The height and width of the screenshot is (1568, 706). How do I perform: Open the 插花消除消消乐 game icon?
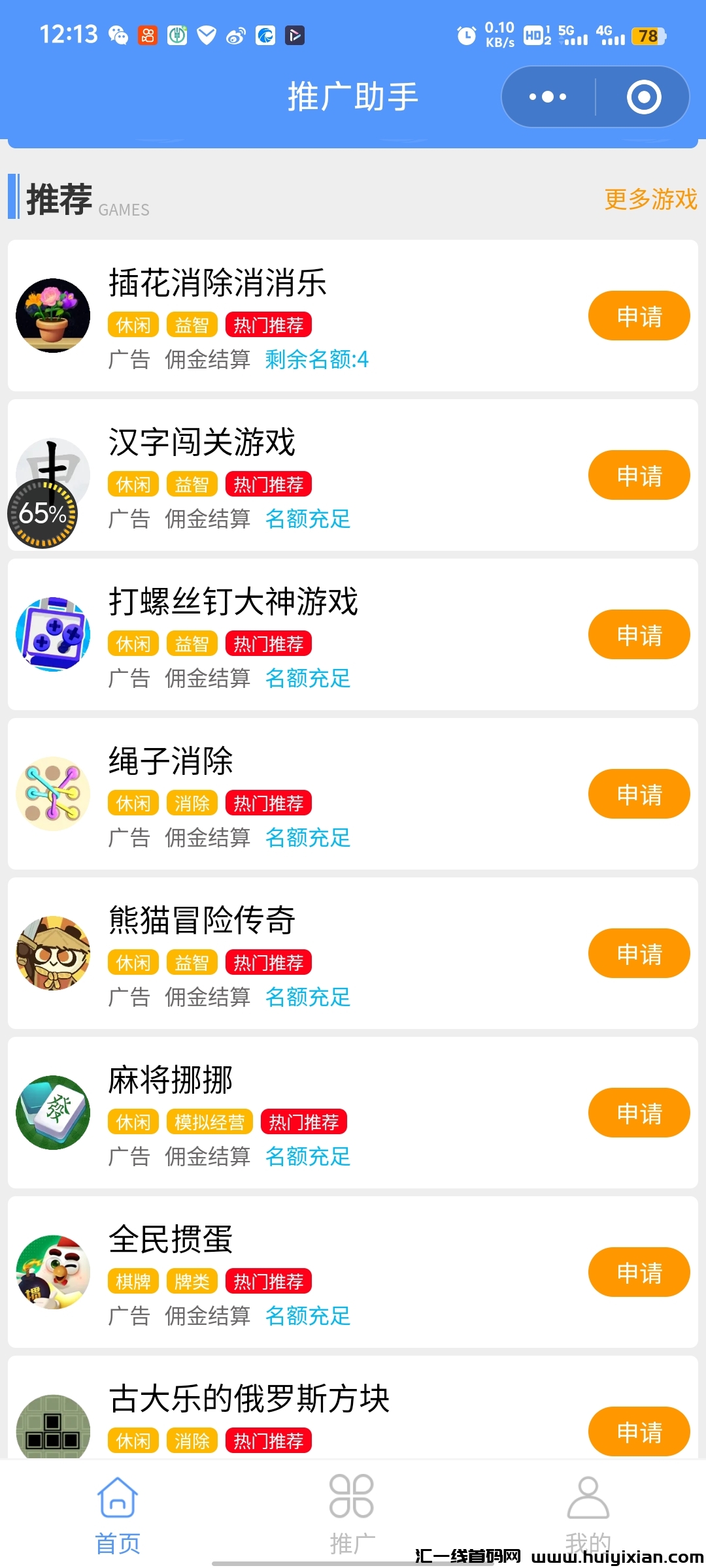click(x=53, y=316)
